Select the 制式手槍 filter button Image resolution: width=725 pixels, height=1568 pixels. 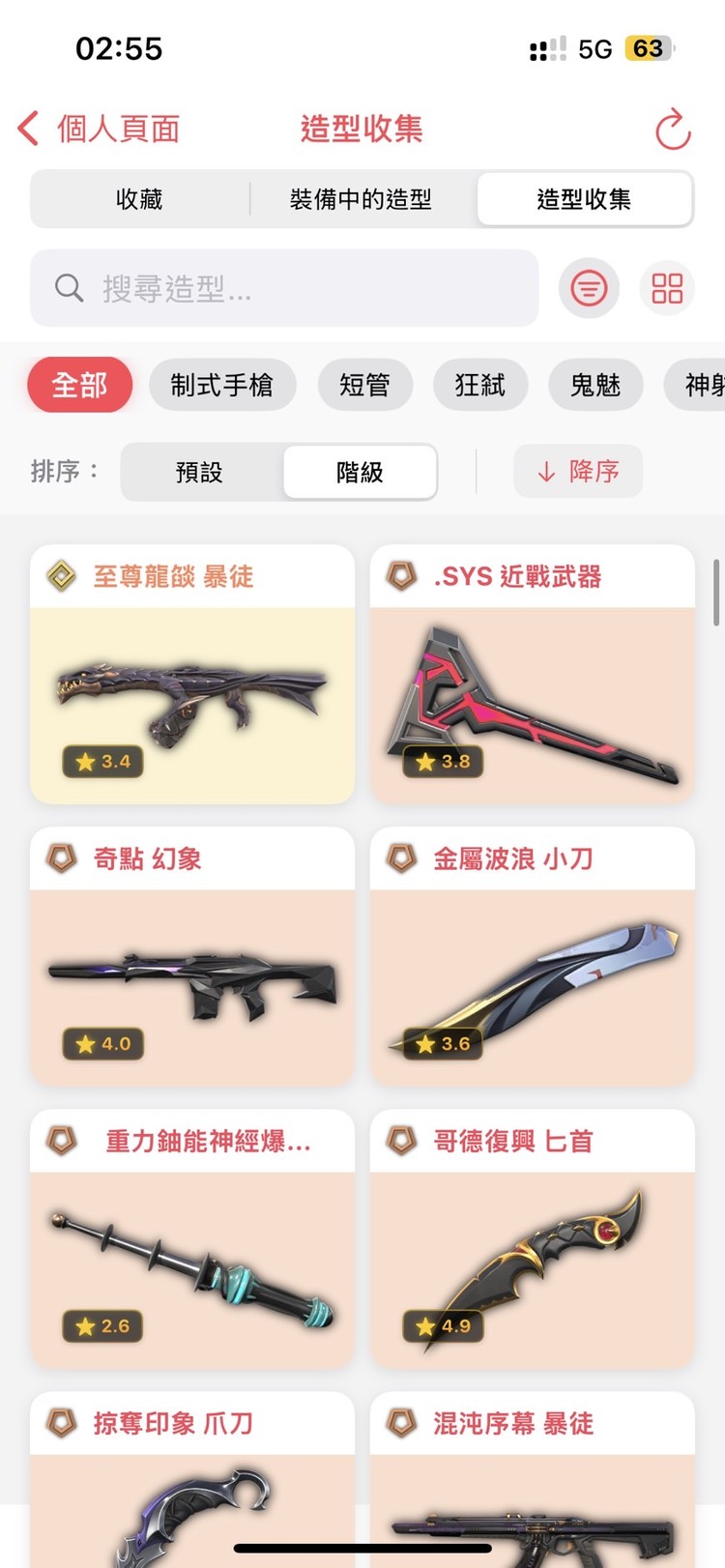[223, 384]
